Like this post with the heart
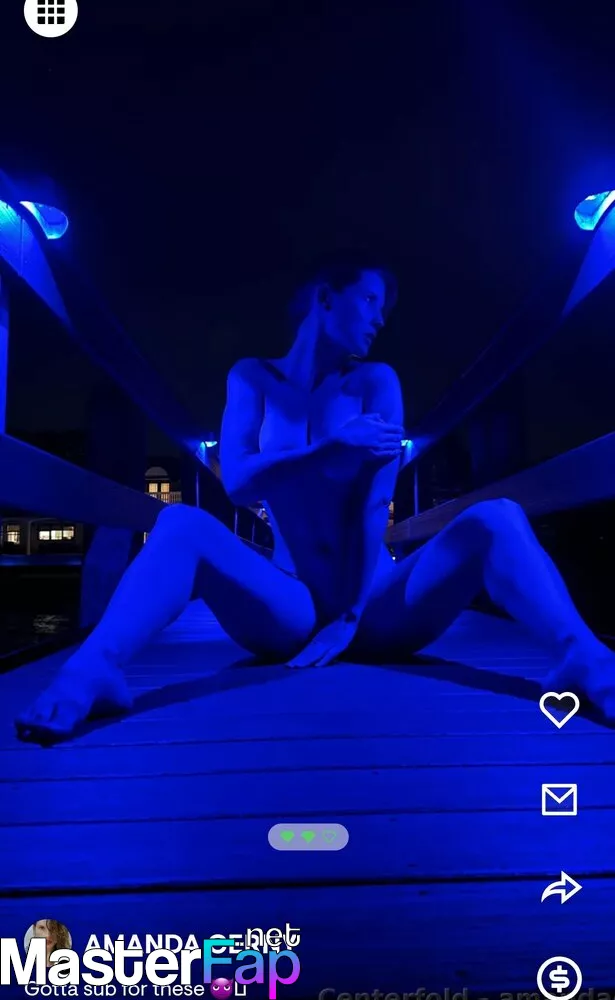615x1000 pixels. [x=559, y=709]
